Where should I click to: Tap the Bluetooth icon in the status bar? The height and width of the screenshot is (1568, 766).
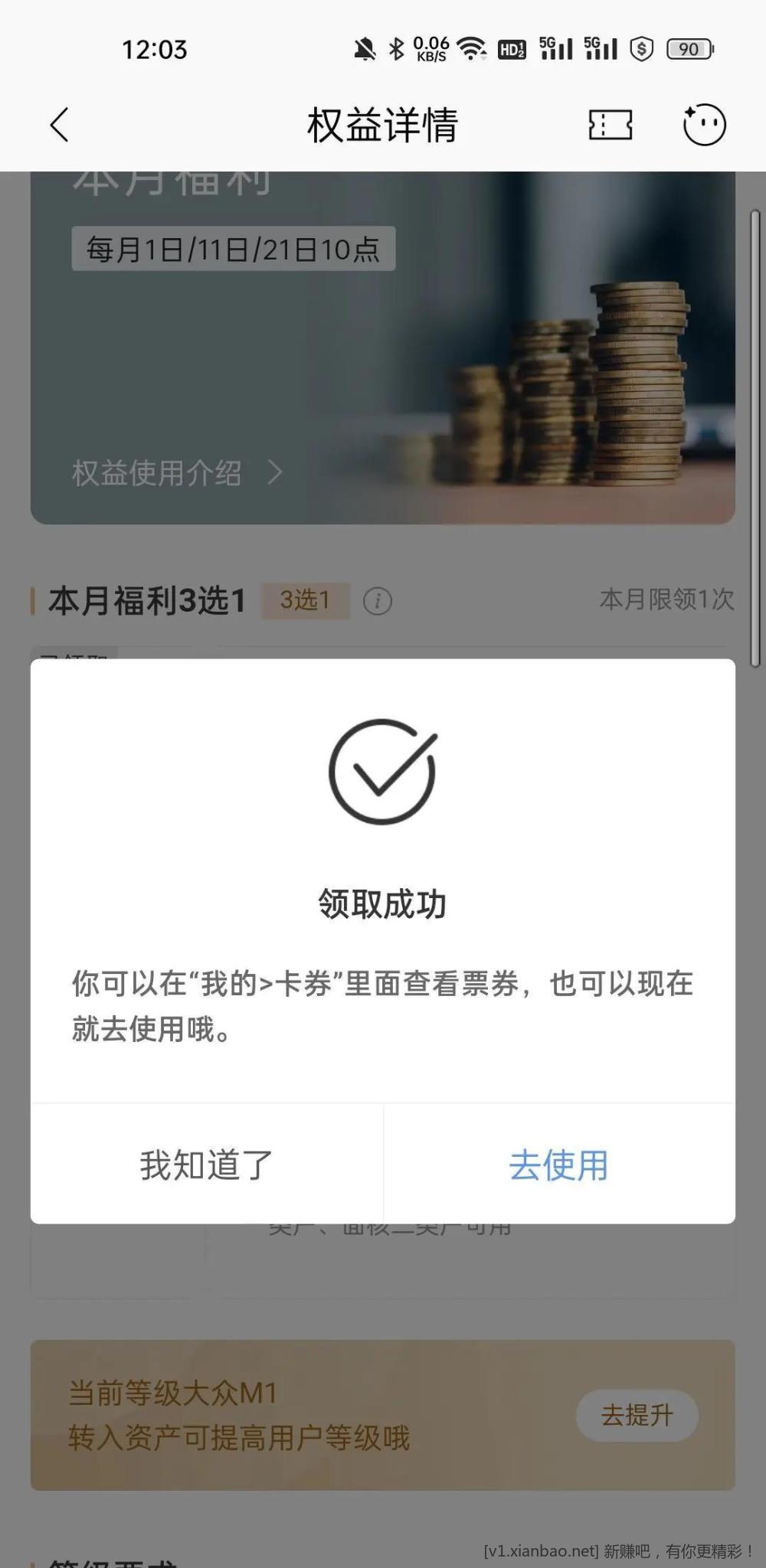tap(396, 47)
